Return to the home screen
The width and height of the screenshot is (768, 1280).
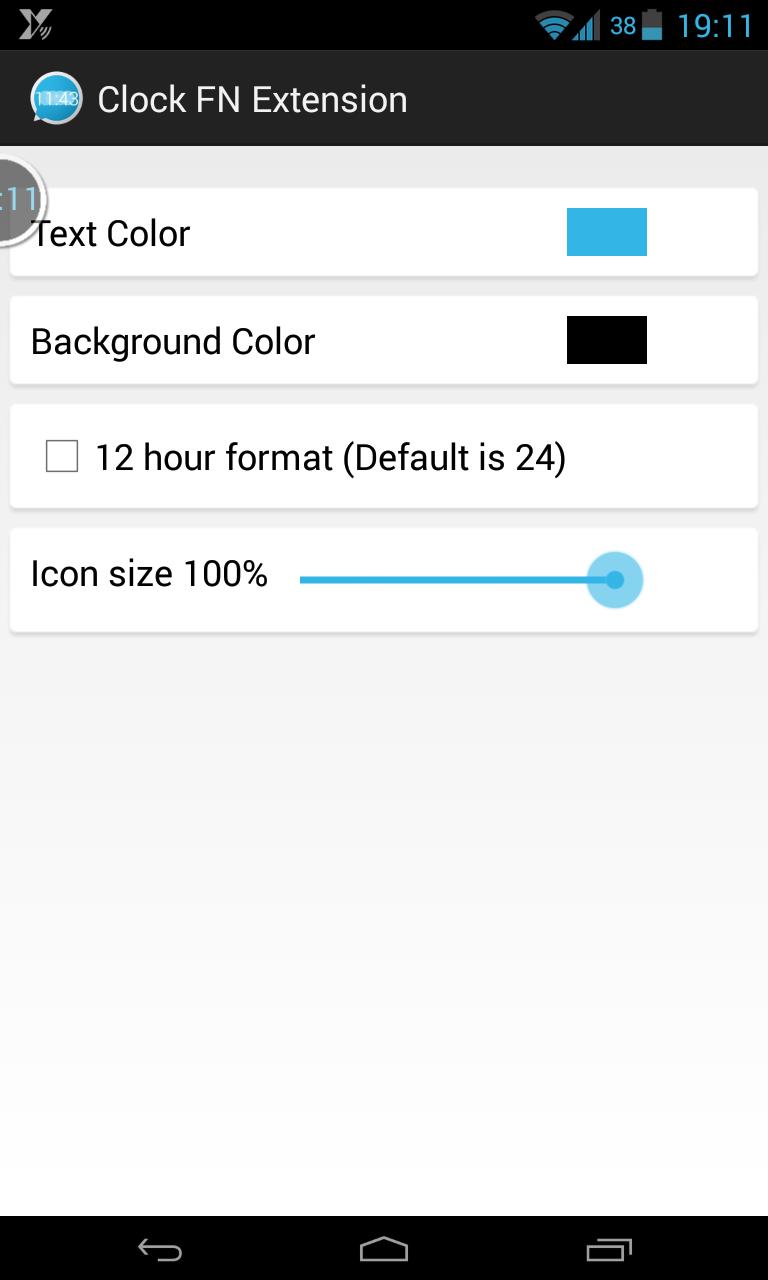pyautogui.click(x=384, y=1249)
